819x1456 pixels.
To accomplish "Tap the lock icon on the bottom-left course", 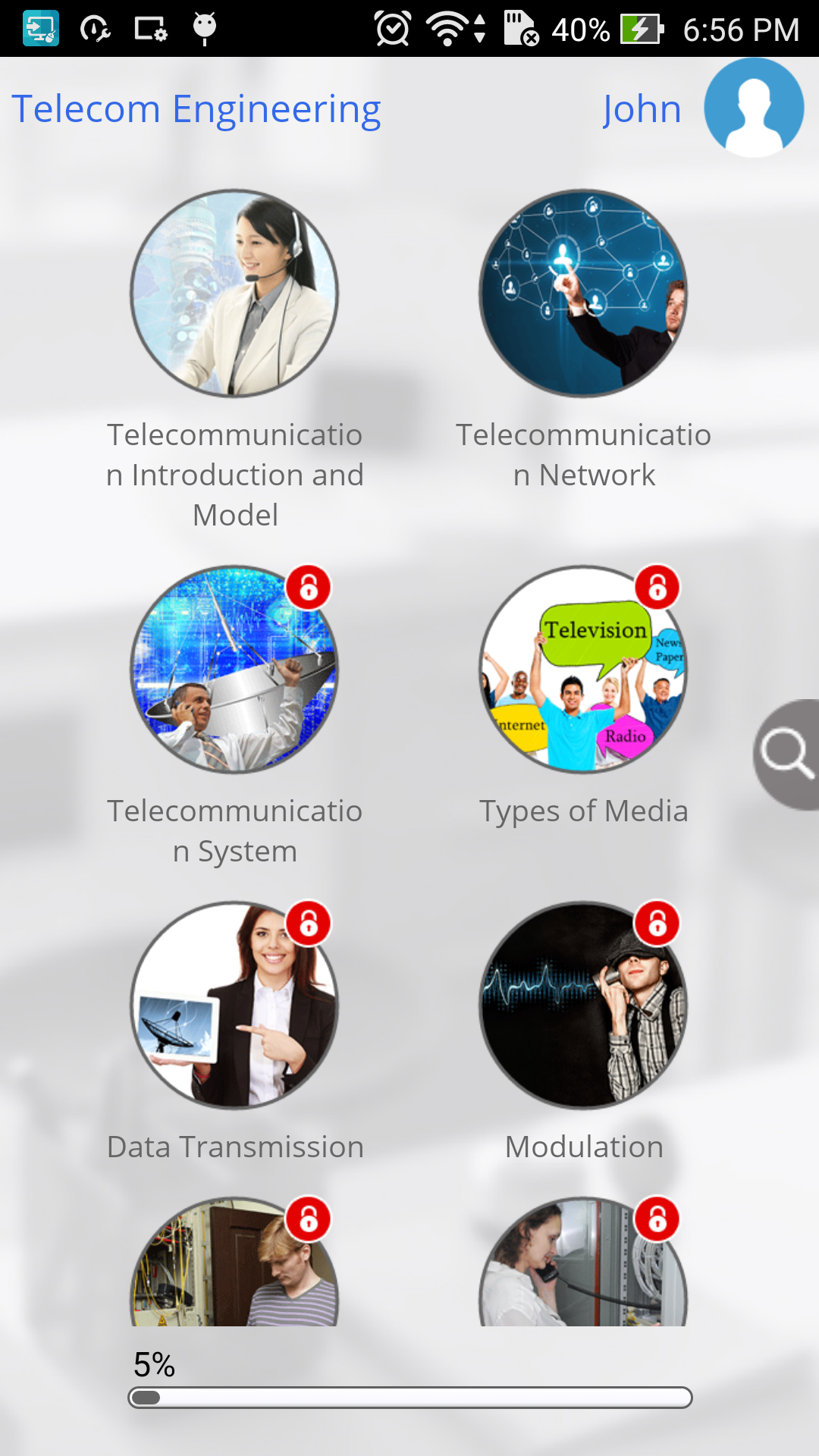I will pos(309,1219).
